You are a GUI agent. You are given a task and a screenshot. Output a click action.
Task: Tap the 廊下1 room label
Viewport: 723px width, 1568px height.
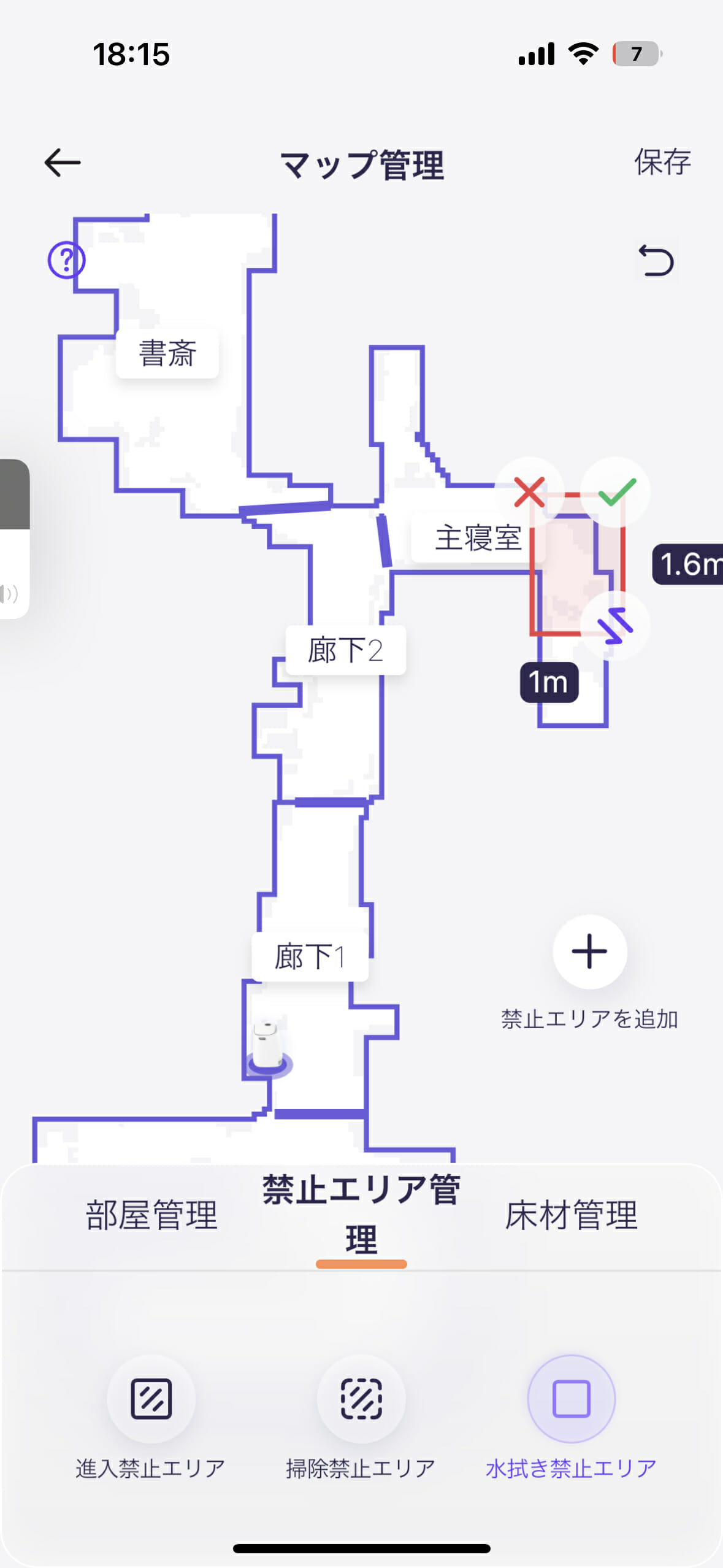pos(310,957)
